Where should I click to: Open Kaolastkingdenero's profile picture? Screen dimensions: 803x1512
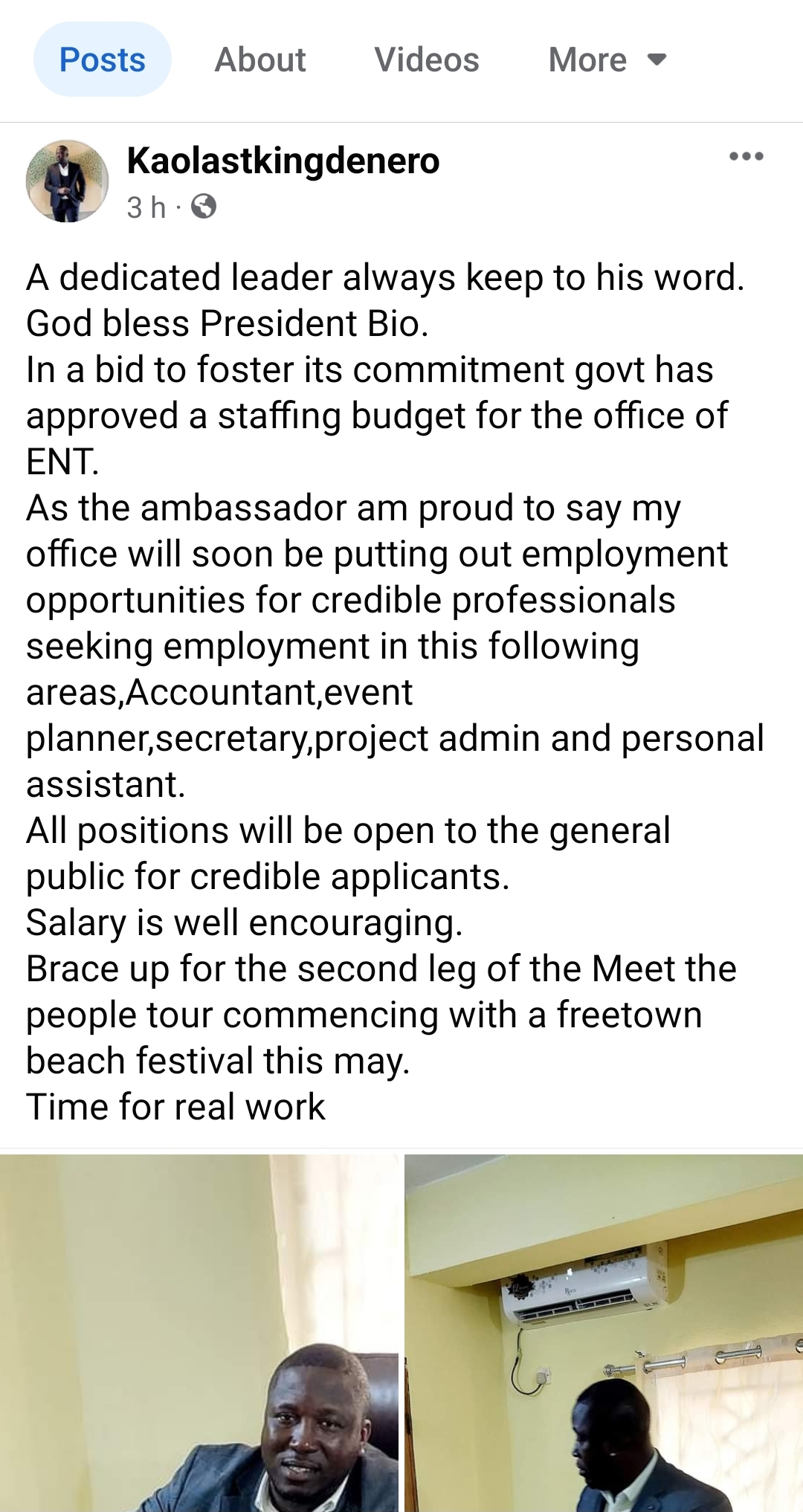[x=67, y=181]
